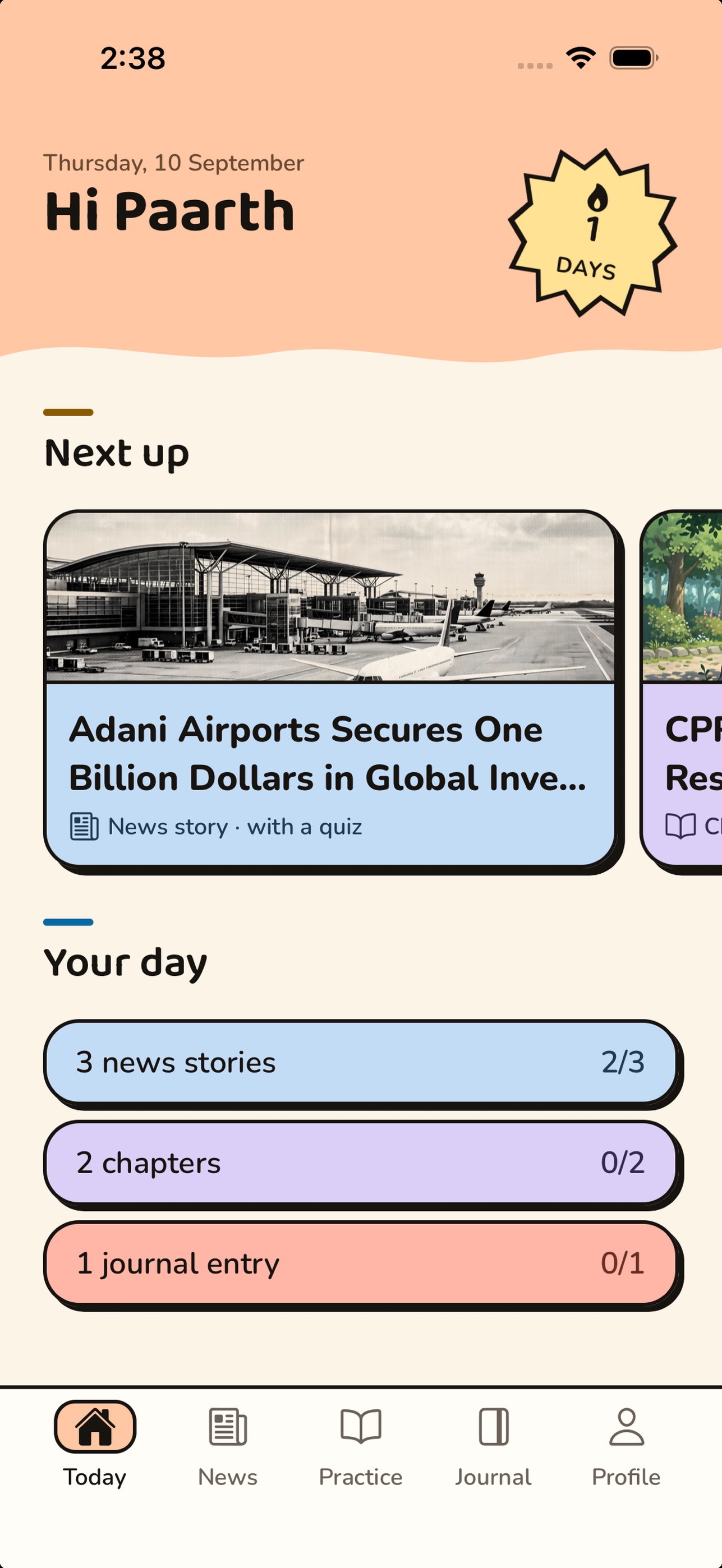Open the partly visible CPR chapter card
Image resolution: width=722 pixels, height=1568 pixels.
(x=682, y=689)
